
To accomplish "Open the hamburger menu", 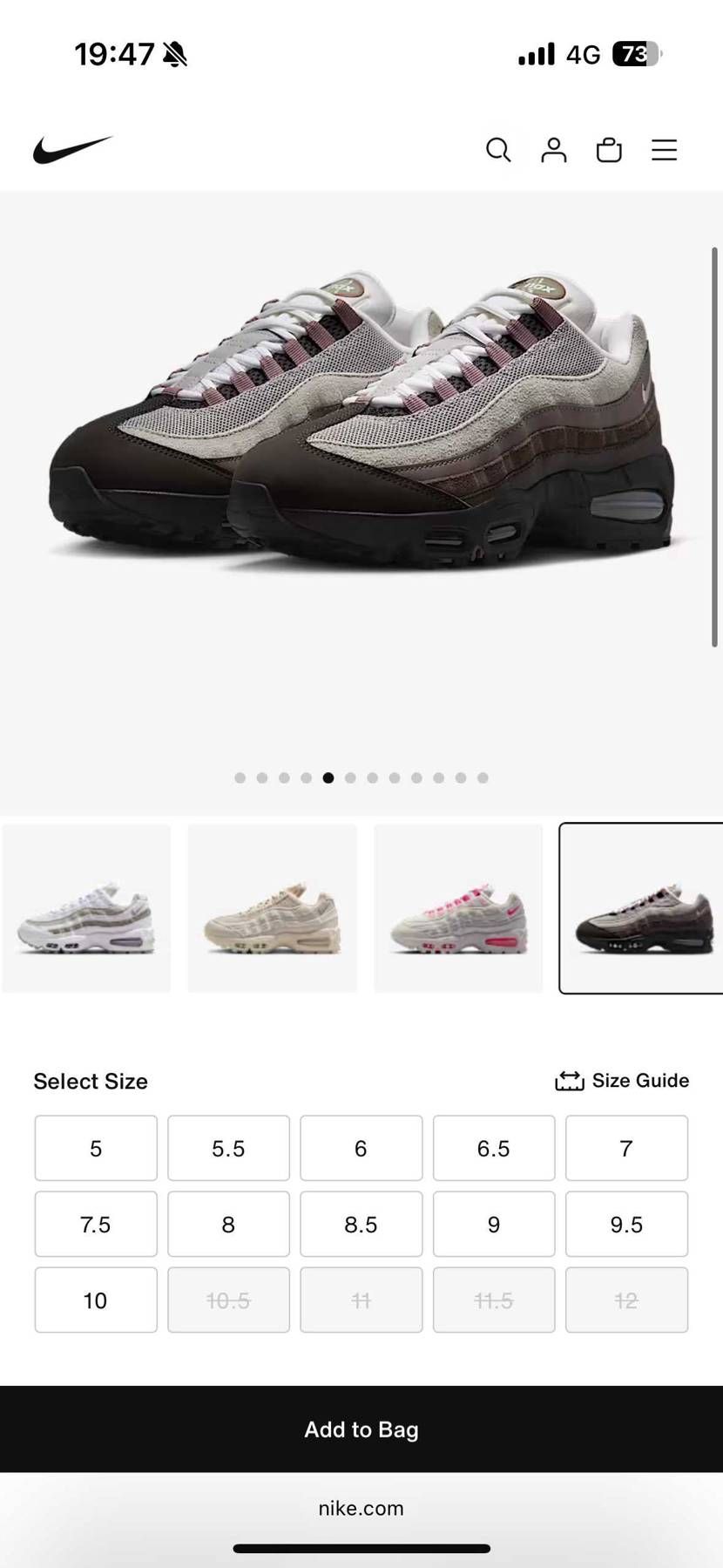I will pos(664,150).
